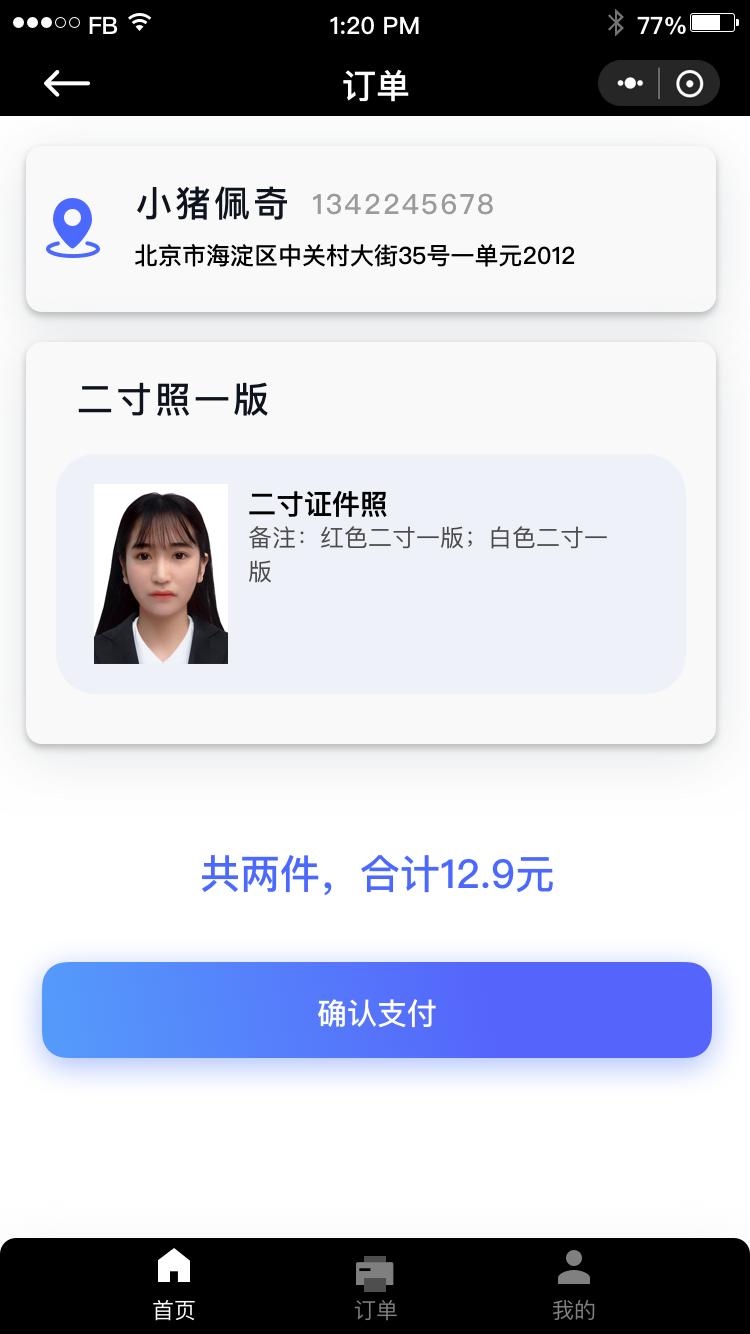Open the mini-program more options menu
Image resolution: width=750 pixels, height=1334 pixels.
pyautogui.click(x=629, y=83)
